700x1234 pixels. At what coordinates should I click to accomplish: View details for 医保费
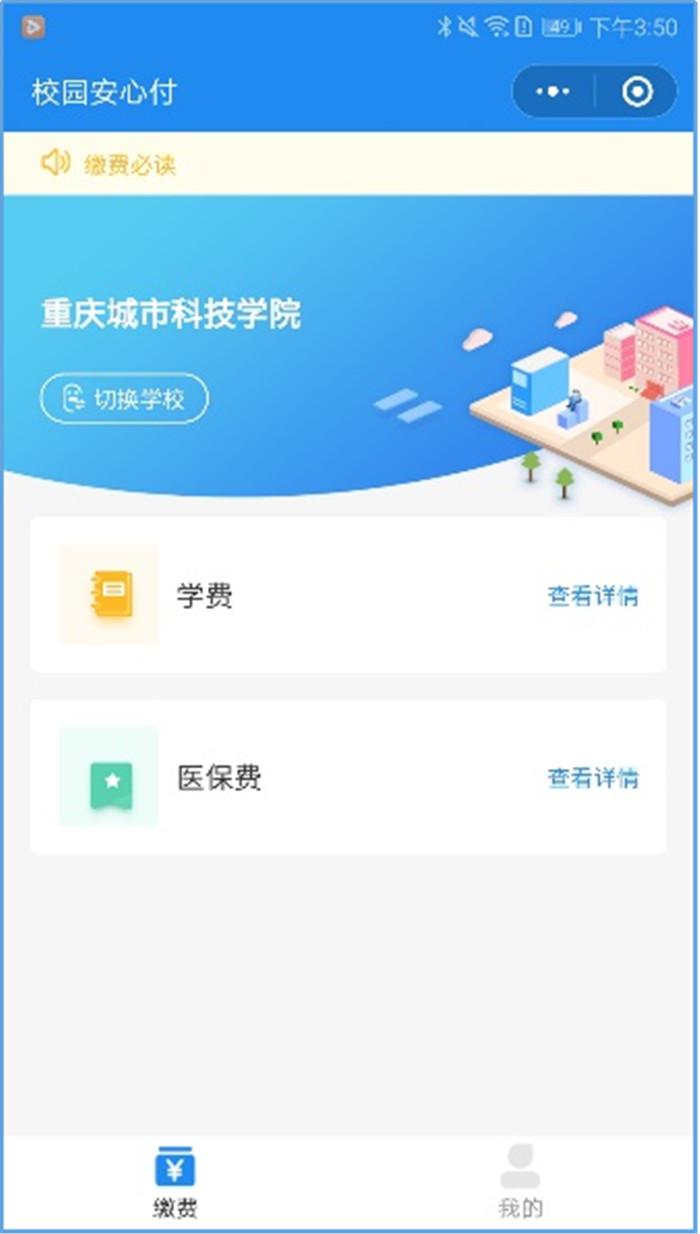593,777
